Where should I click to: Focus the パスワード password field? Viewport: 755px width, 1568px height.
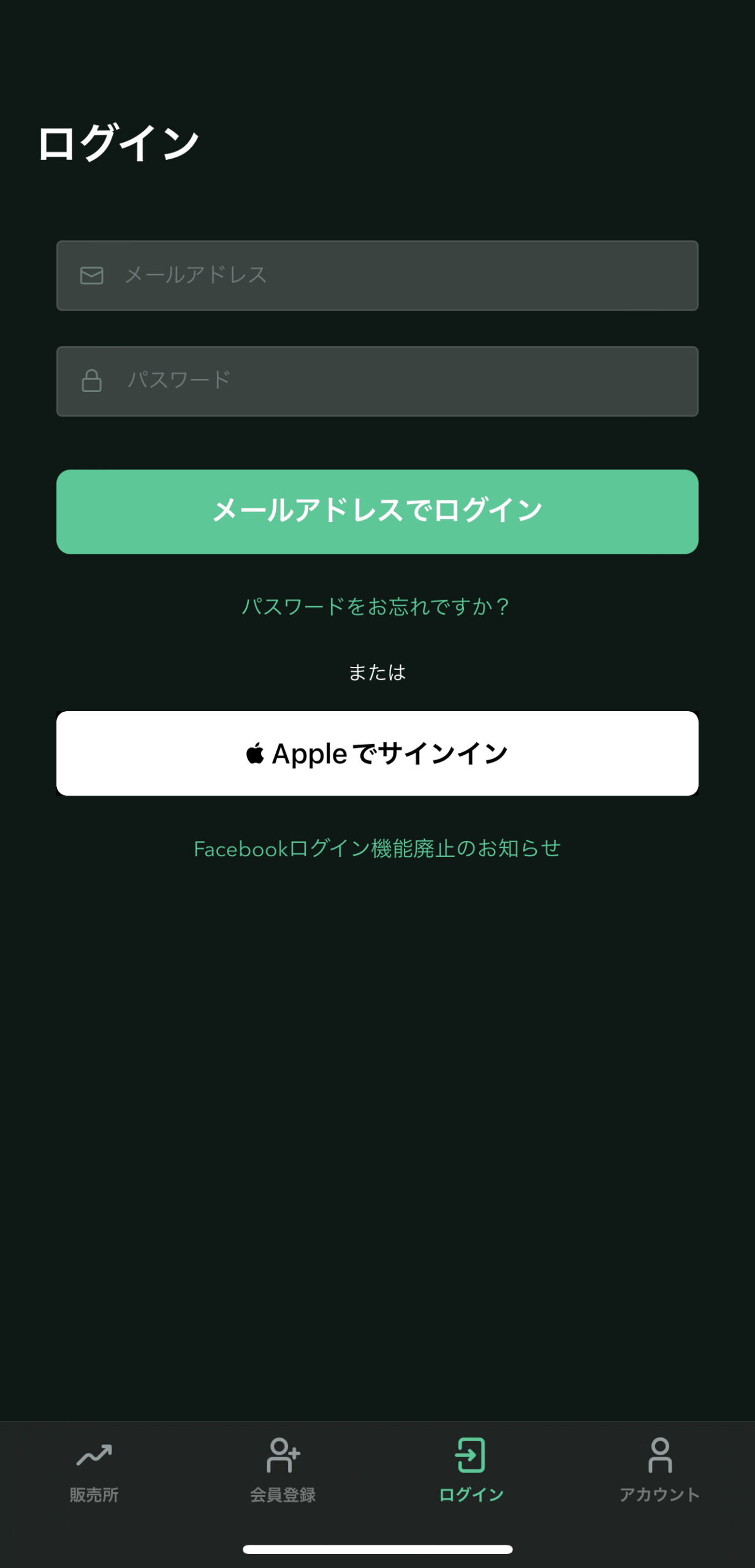point(377,381)
